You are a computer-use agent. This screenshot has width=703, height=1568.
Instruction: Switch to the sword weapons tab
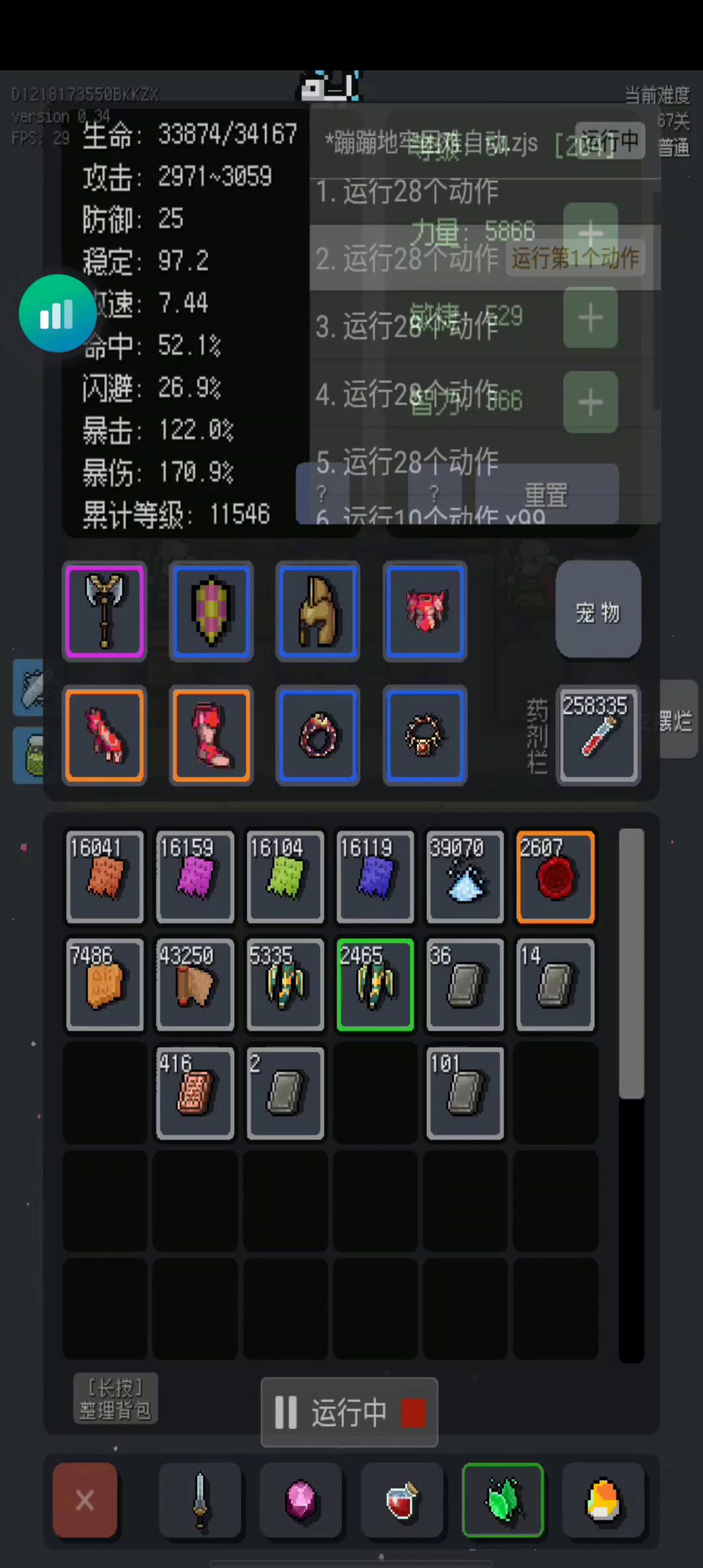click(200, 1500)
